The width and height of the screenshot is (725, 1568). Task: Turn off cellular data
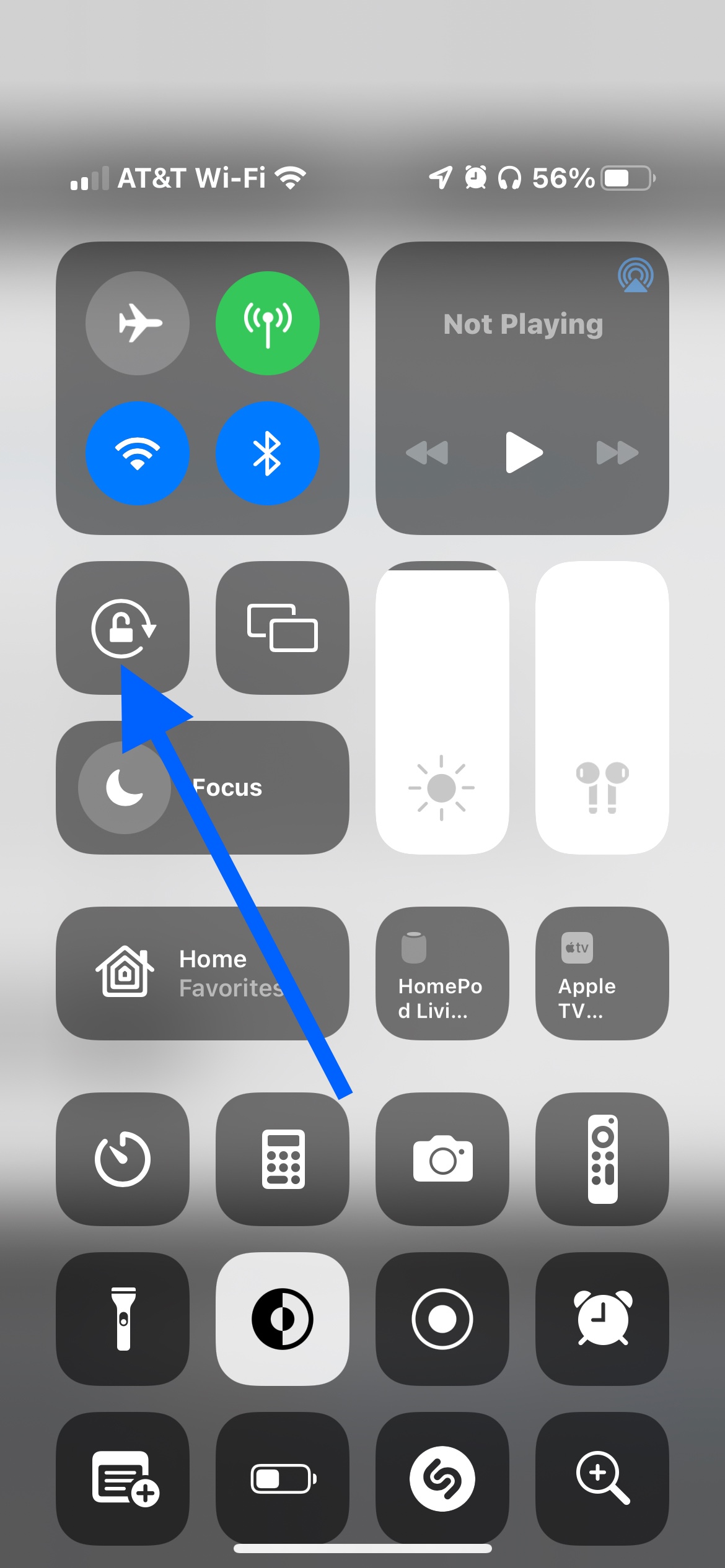pos(268,323)
